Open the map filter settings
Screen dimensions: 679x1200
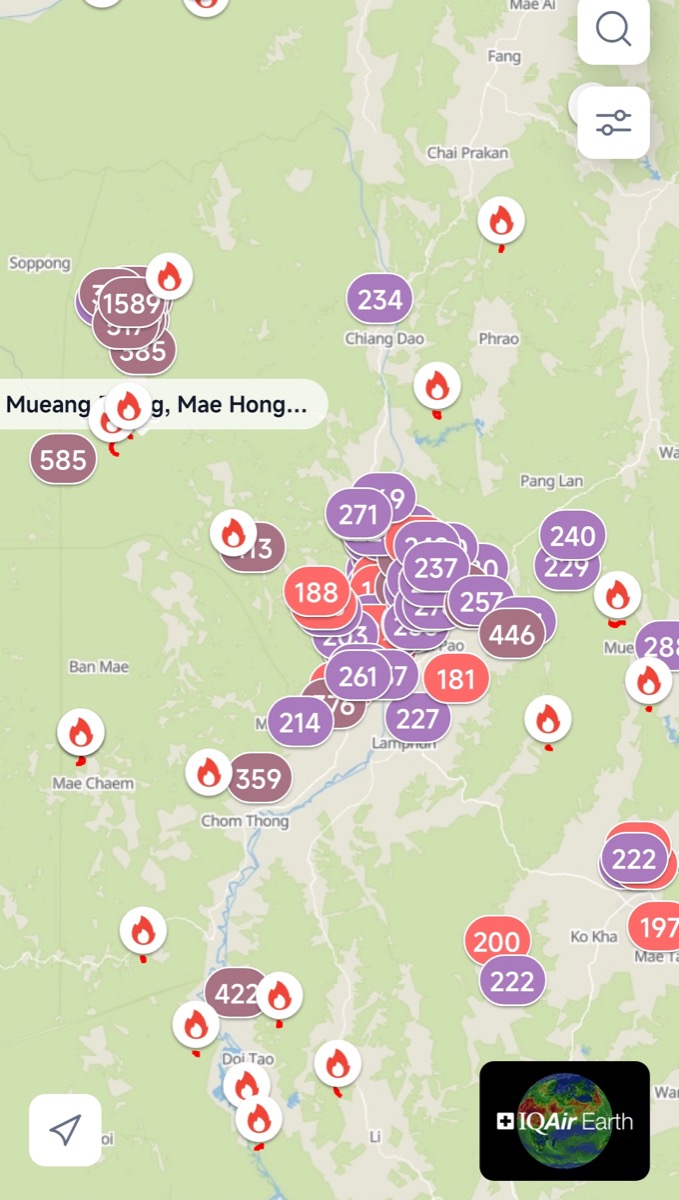613,123
